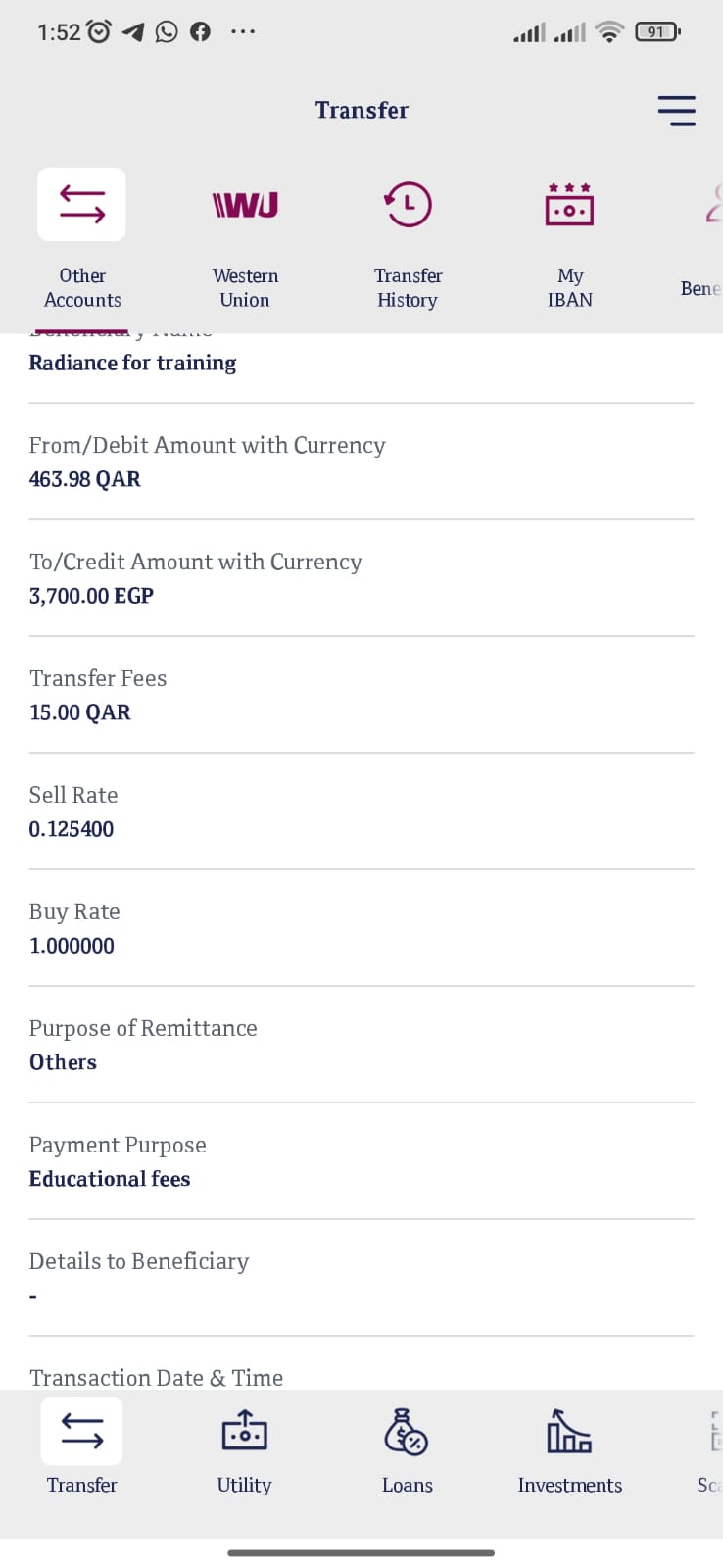Go to the Utility section

tap(244, 1449)
